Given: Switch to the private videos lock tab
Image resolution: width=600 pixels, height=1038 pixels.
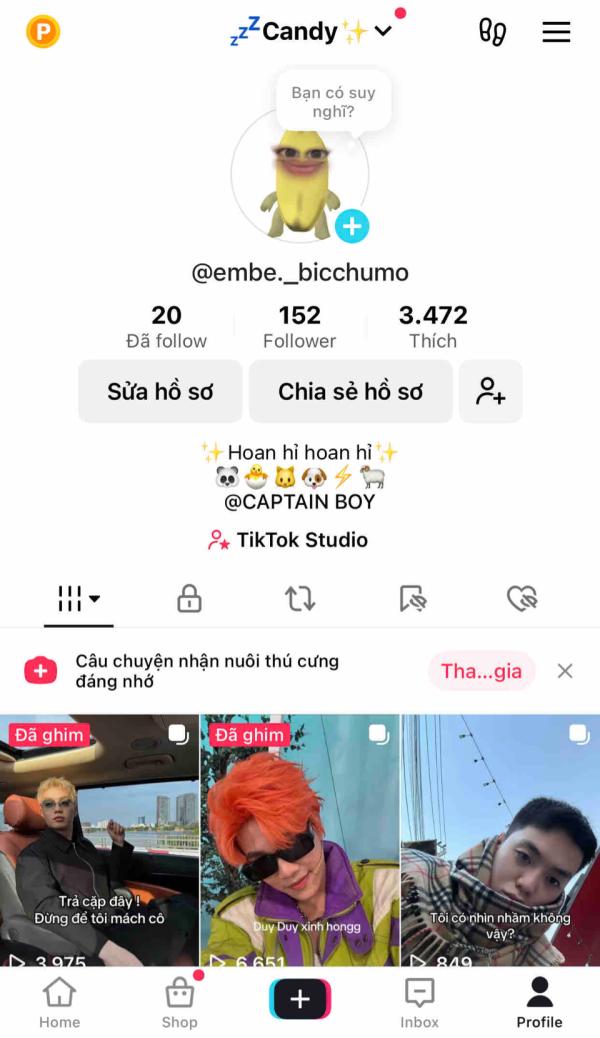Looking at the screenshot, I should point(189,599).
